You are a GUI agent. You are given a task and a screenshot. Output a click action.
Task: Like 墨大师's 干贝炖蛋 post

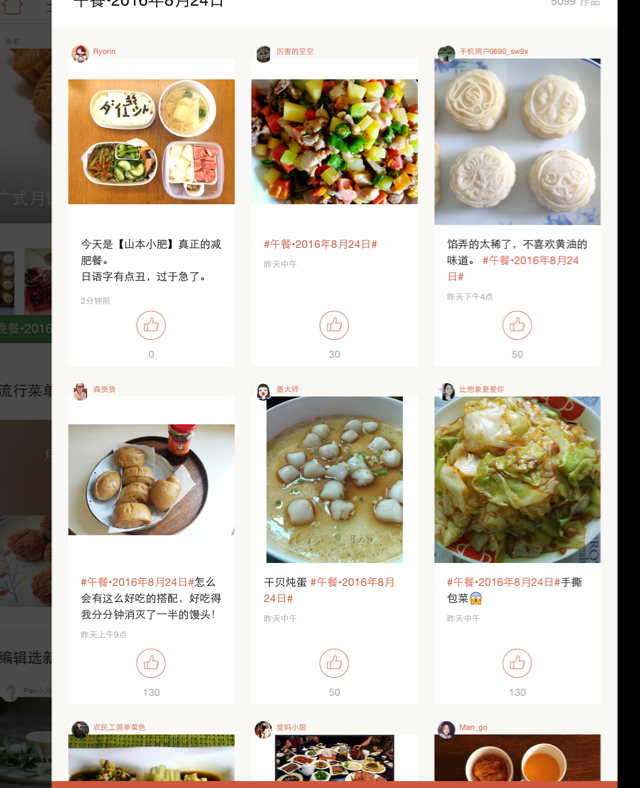pos(334,663)
